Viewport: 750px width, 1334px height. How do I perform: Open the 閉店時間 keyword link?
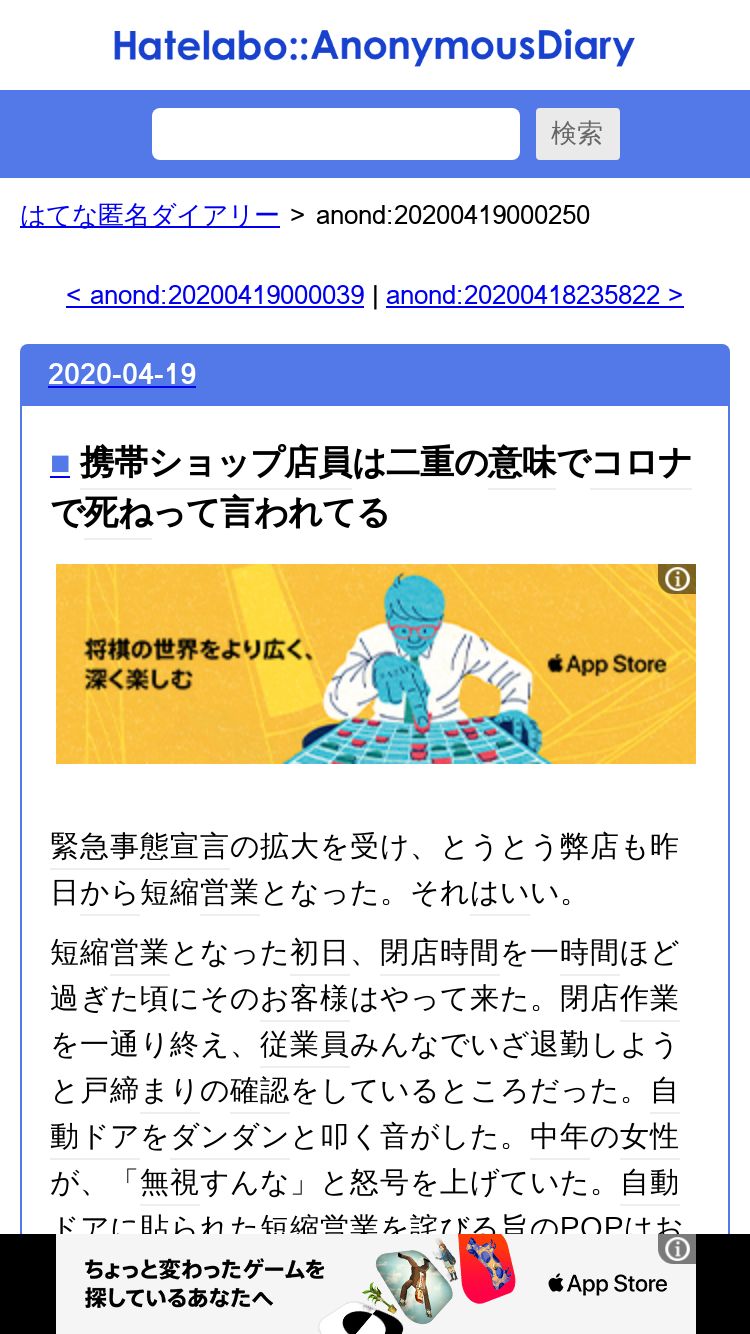click(439, 953)
